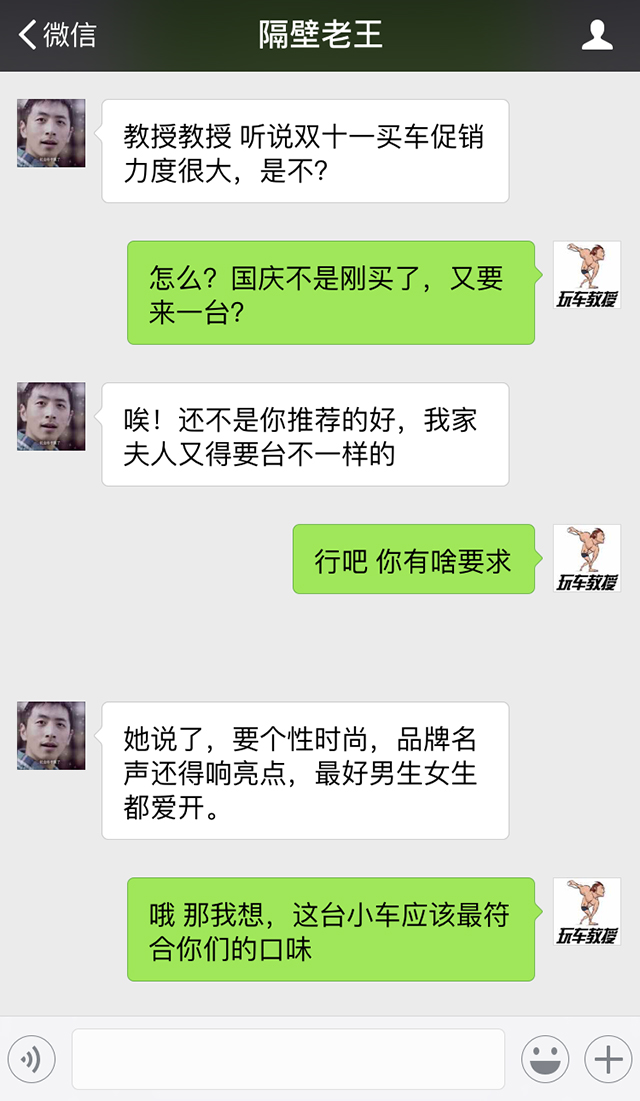Image resolution: width=640 pixels, height=1101 pixels.
Task: Open the emoji sticker panel
Action: click(545, 1059)
